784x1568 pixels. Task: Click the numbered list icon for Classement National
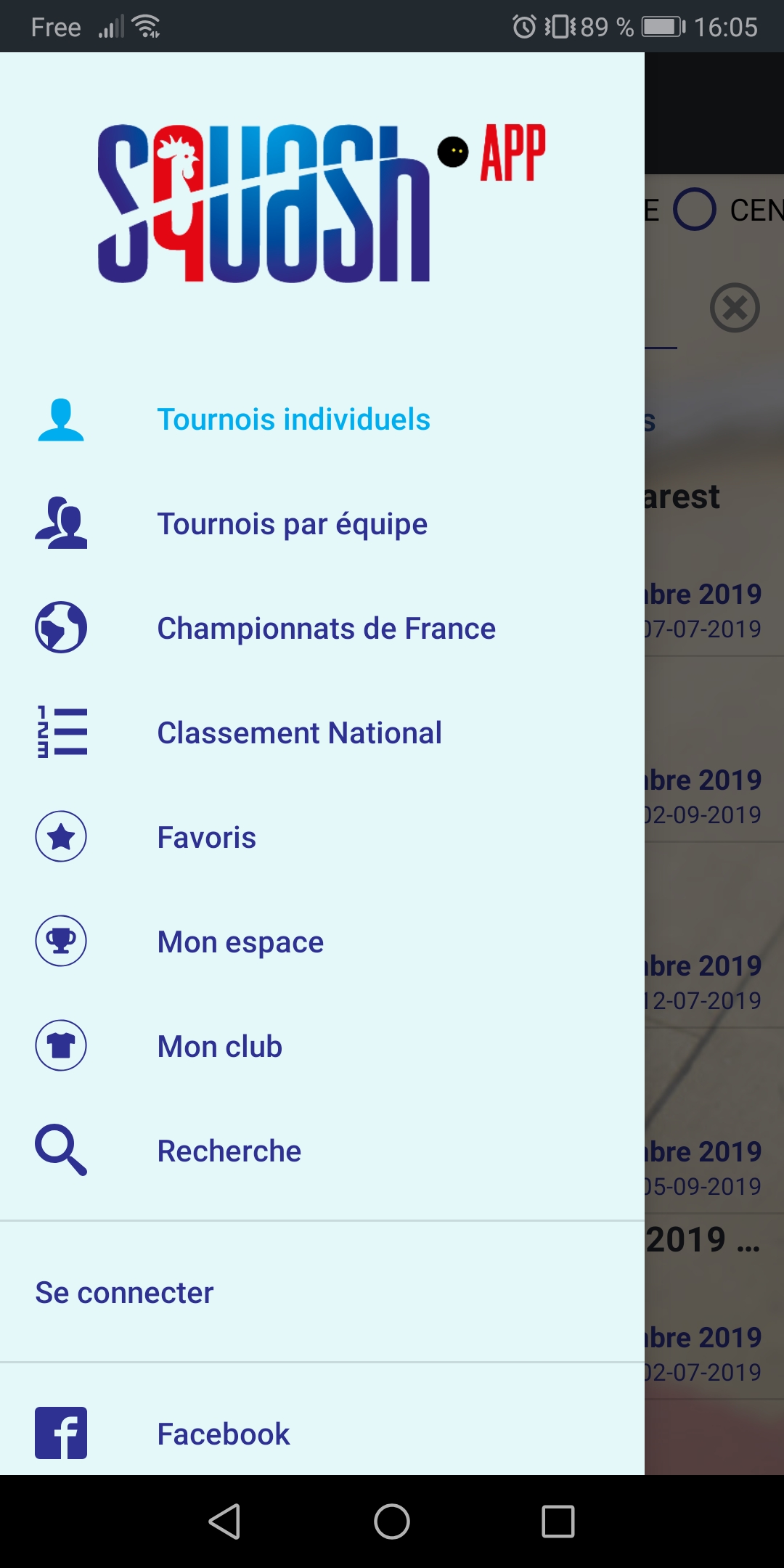(60, 732)
